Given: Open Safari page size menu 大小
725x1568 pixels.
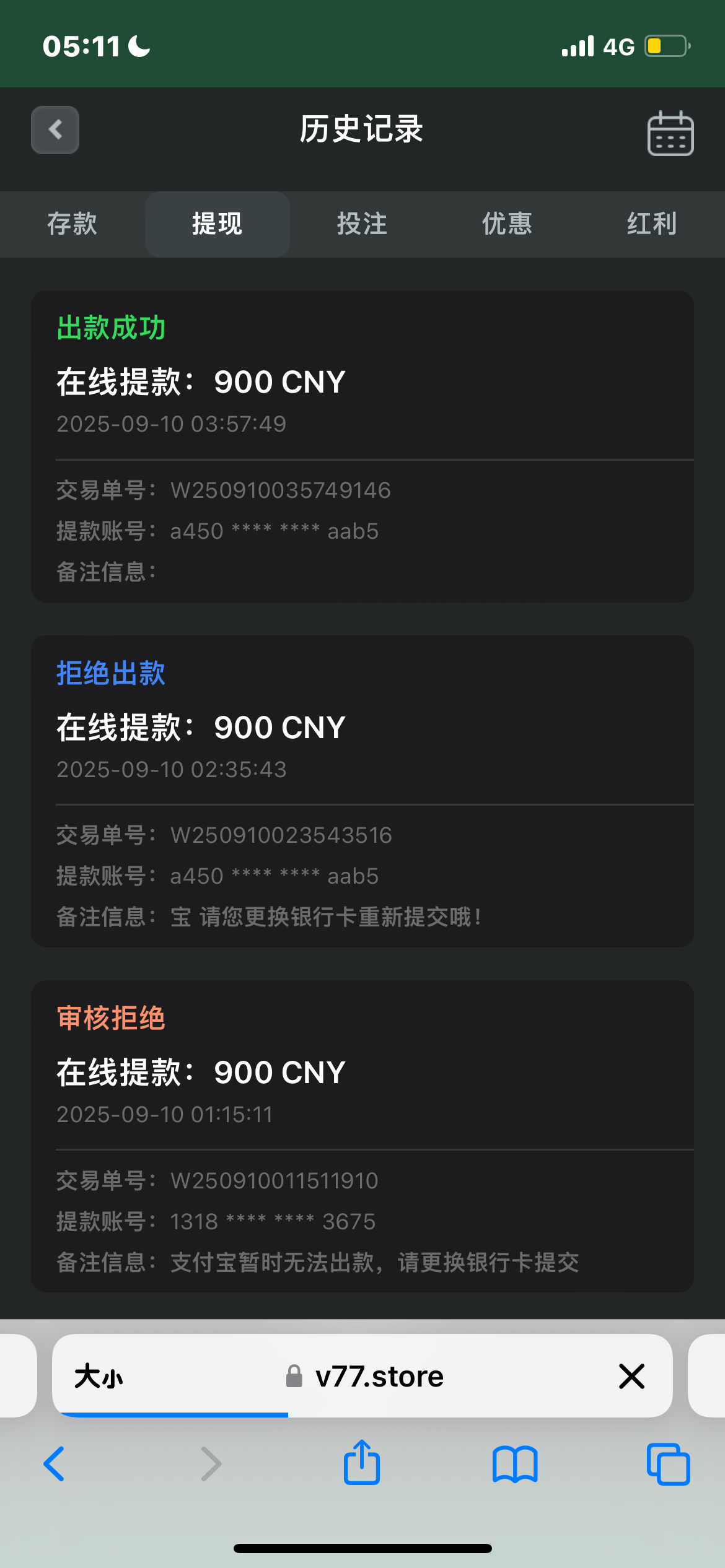Looking at the screenshot, I should click(x=99, y=1376).
